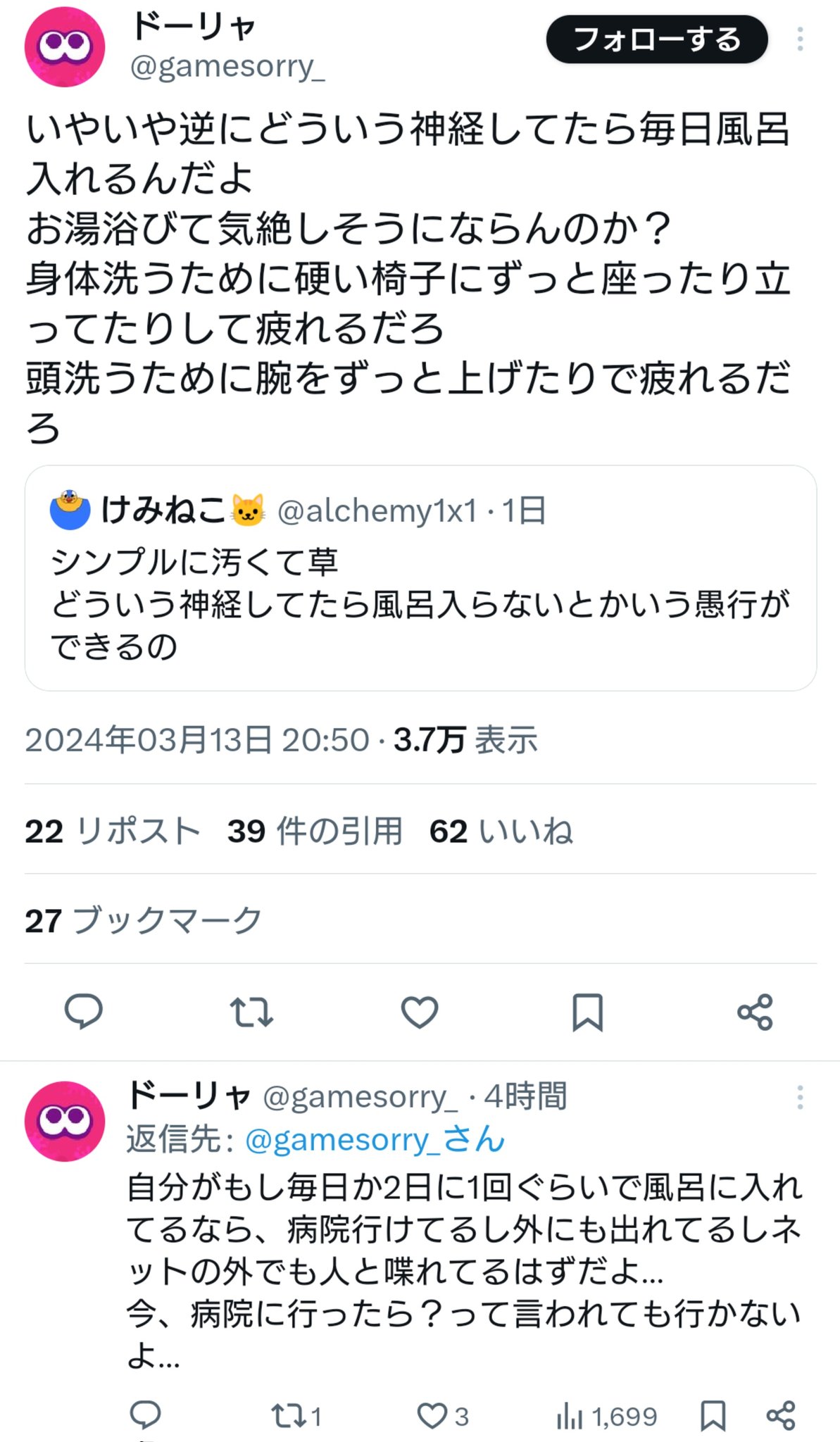Open ドーリャ's profile avatar on the main tweet

(65, 47)
